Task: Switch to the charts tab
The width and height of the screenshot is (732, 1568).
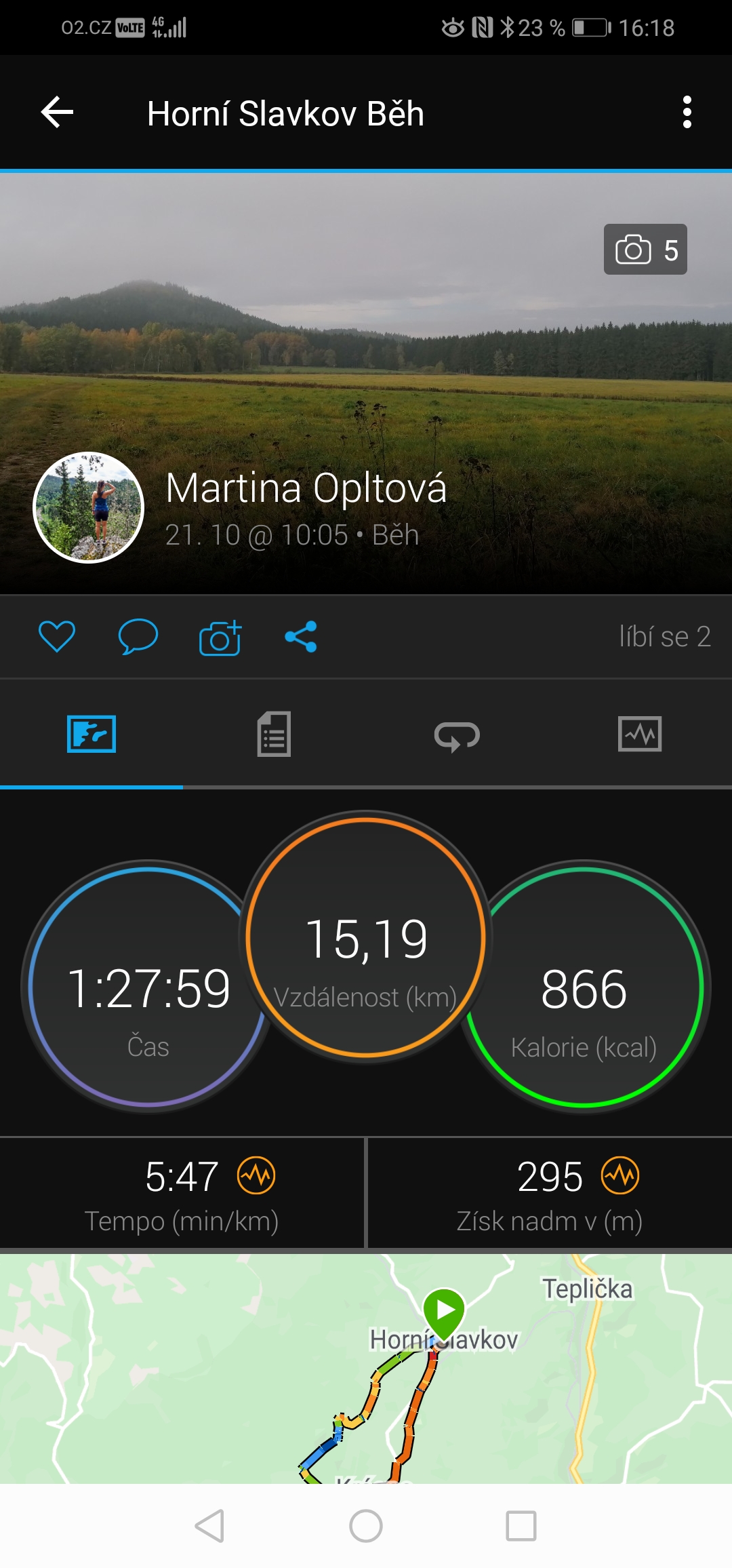Action: [640, 734]
